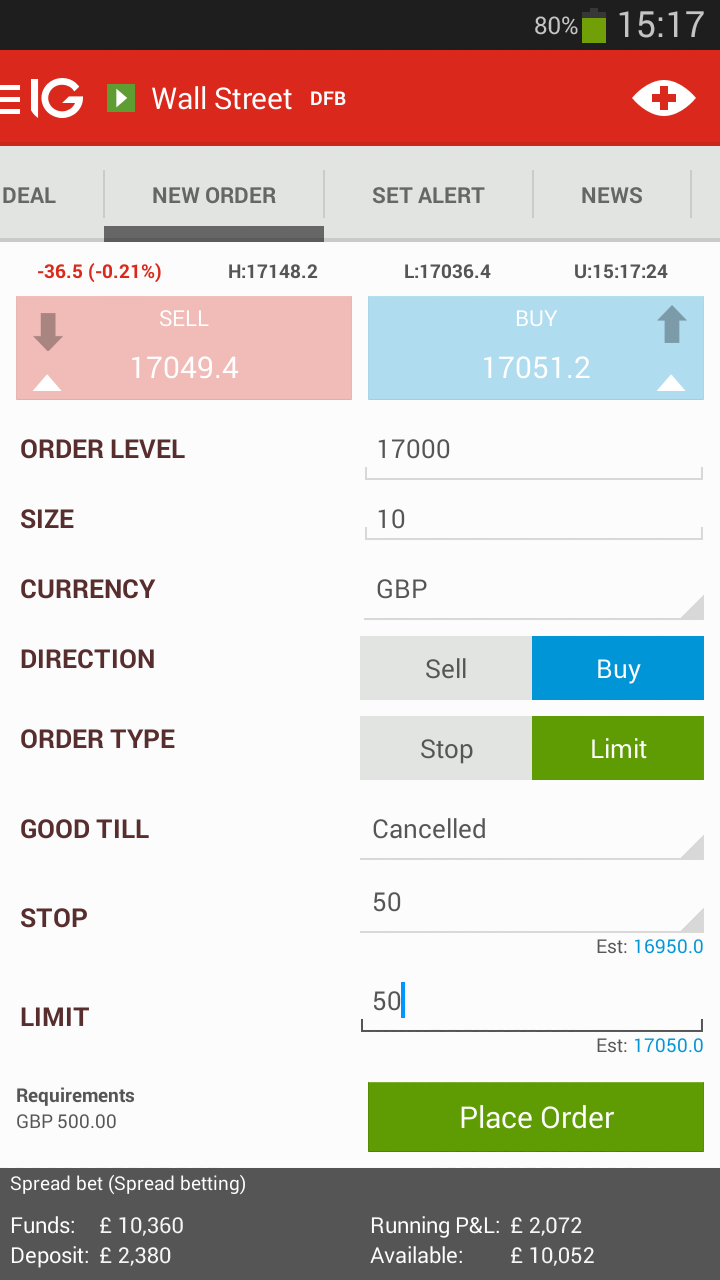This screenshot has height=1280, width=720.
Task: Expand the Good Till dropdown
Action: [x=533, y=829]
